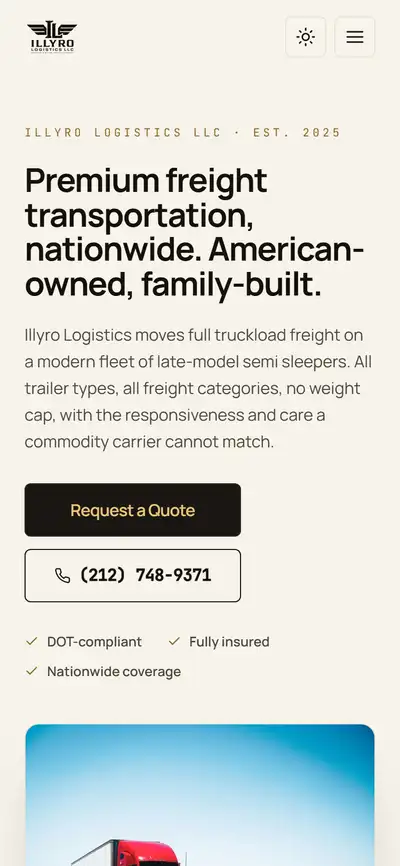
Task: Toggle the light/dark theme sun icon
Action: coord(306,37)
